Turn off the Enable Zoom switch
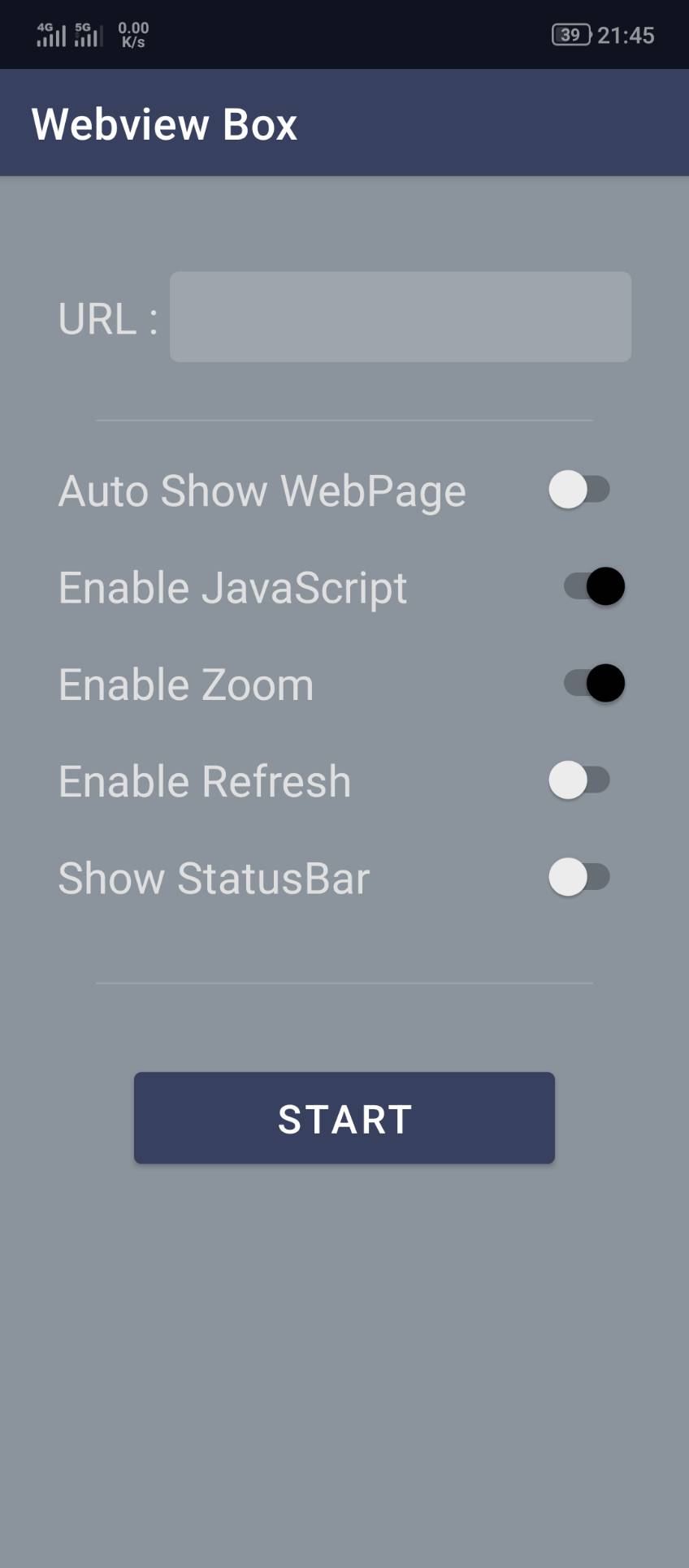 pos(595,683)
